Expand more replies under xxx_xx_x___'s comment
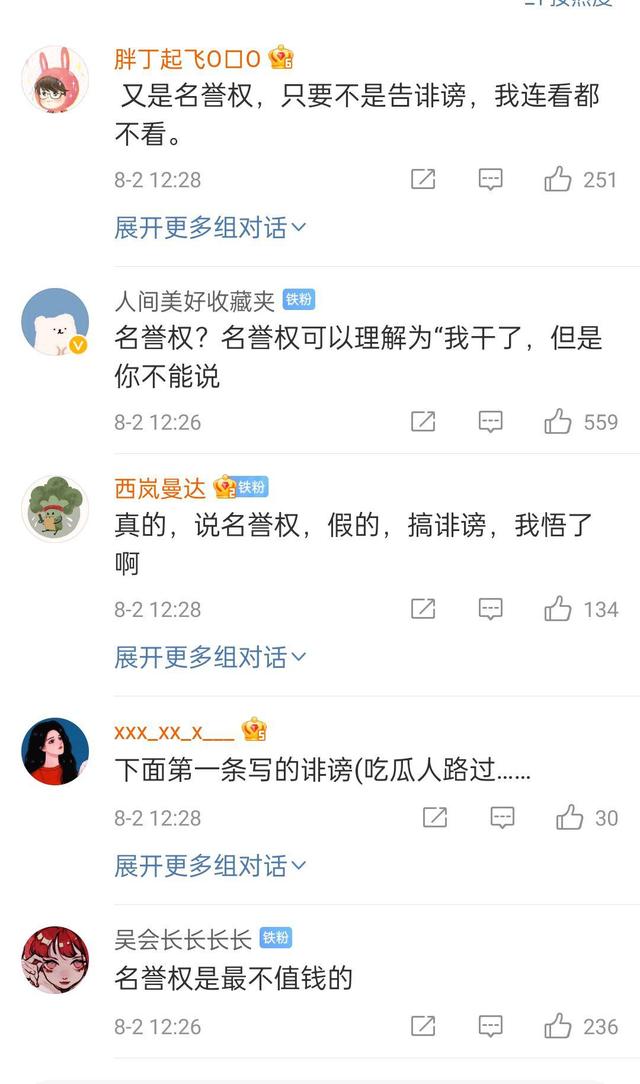This screenshot has width=640, height=1084. pos(210,865)
